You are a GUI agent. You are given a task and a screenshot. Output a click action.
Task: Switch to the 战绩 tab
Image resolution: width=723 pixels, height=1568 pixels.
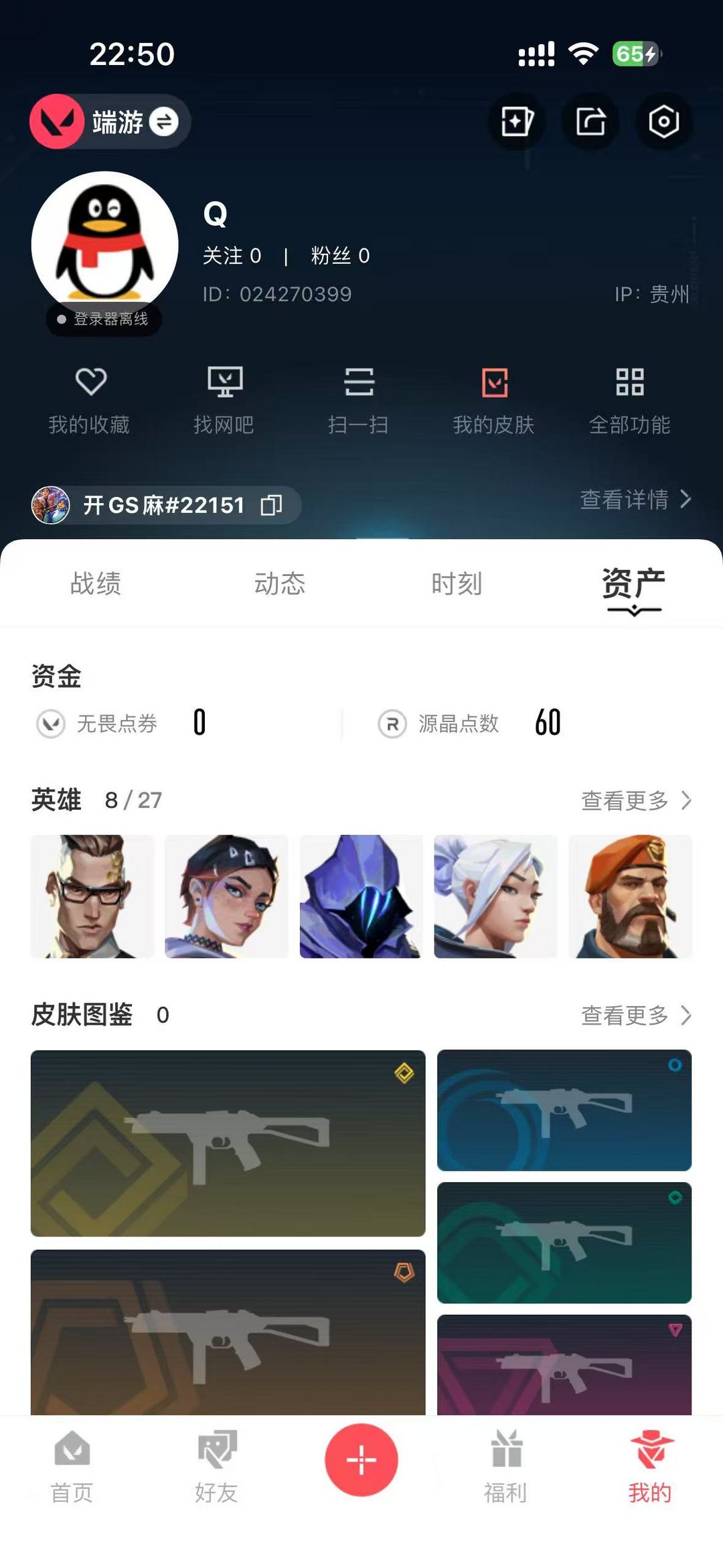coord(96,583)
